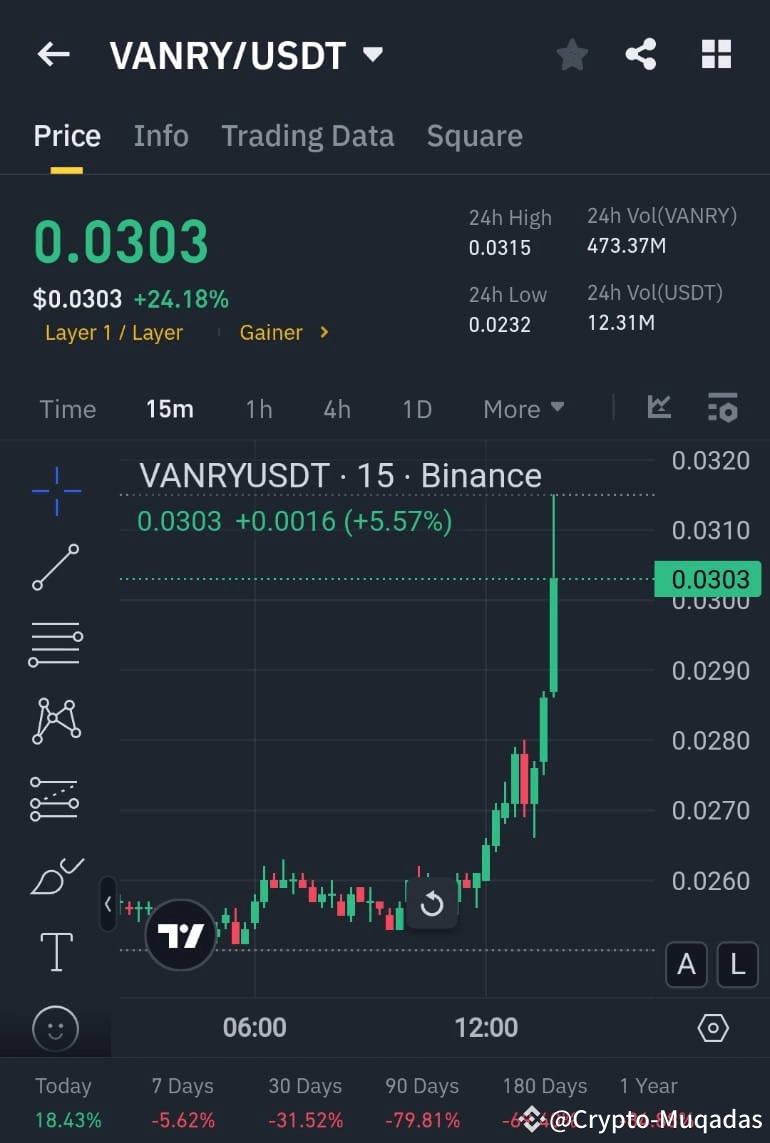Click the TradingView logo on the chart
Viewport: 770px width, 1143px height.
pyautogui.click(x=180, y=934)
